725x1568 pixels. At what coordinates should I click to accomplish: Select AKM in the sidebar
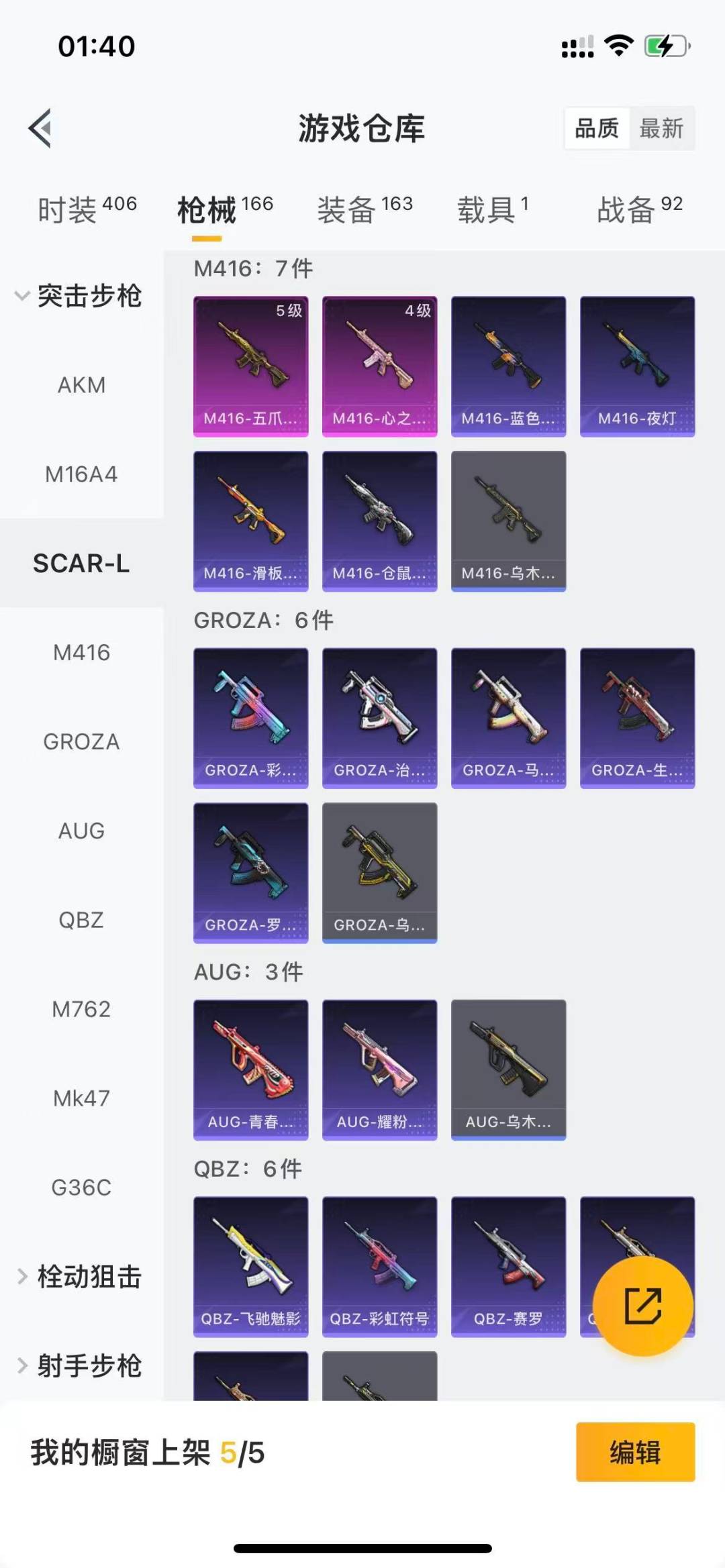click(81, 385)
